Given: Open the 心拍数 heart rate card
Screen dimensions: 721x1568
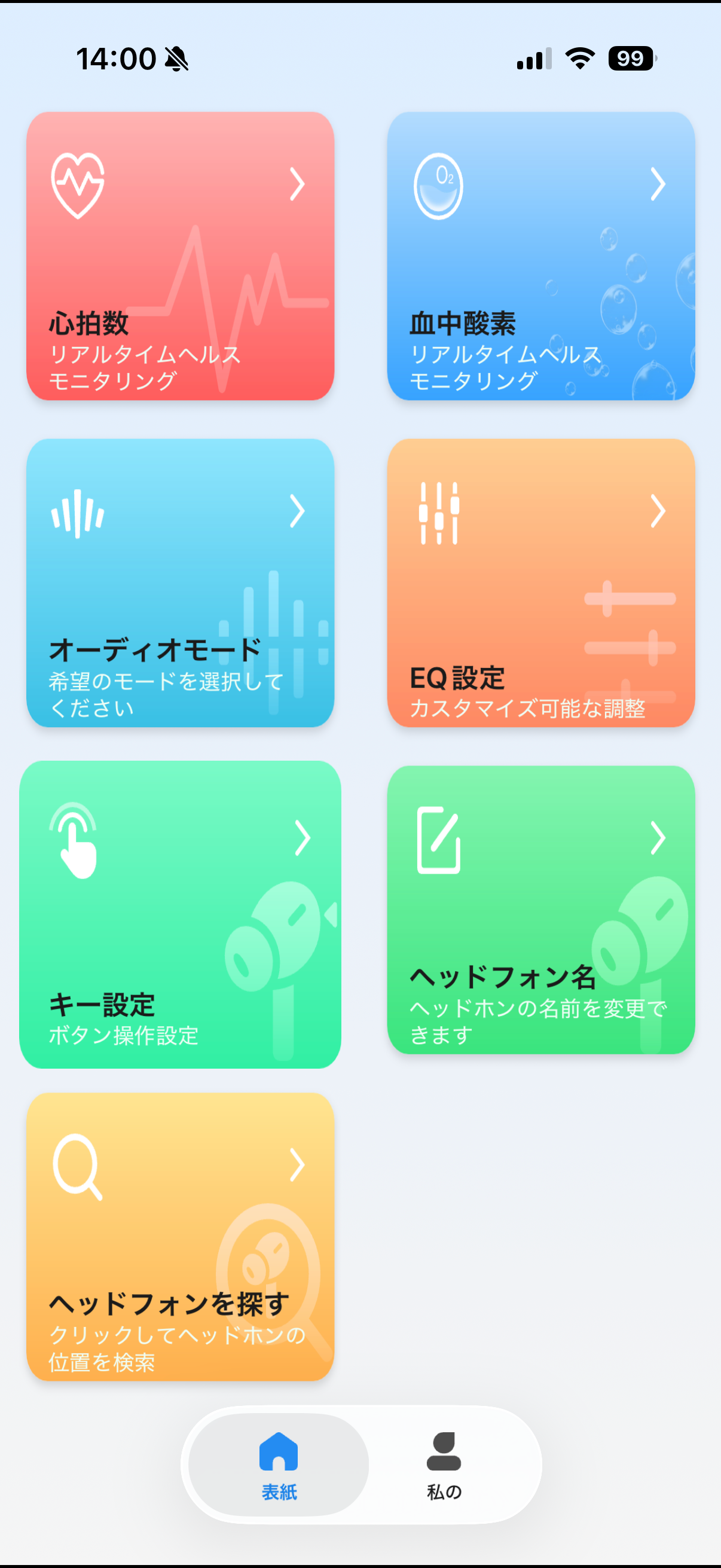Looking at the screenshot, I should (180, 256).
